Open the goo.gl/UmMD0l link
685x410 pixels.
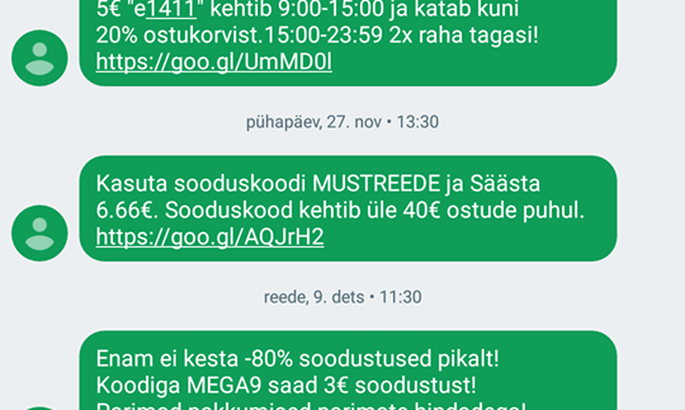(213, 61)
